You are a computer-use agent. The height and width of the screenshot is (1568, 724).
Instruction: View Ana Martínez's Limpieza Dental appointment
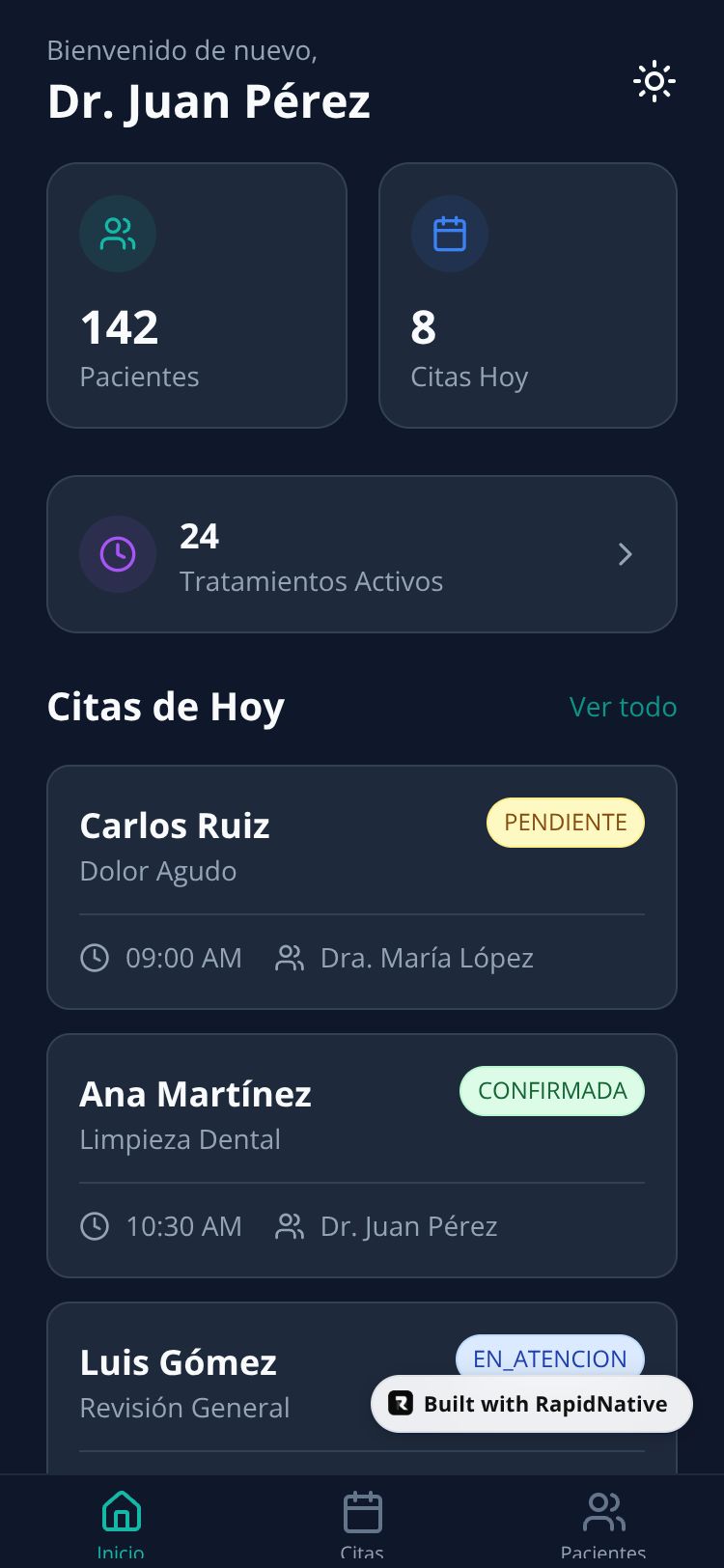362,1155
